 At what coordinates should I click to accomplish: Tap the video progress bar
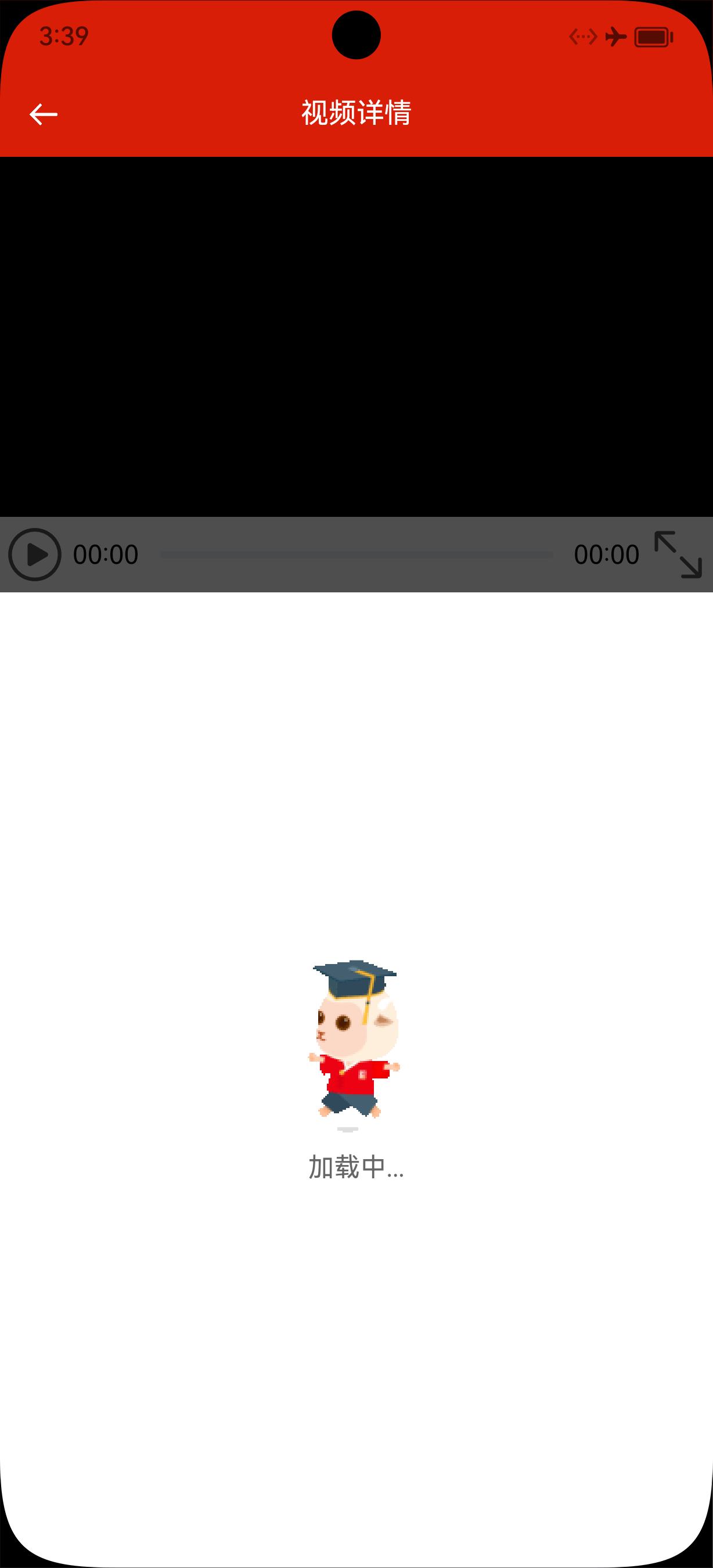pos(356,555)
